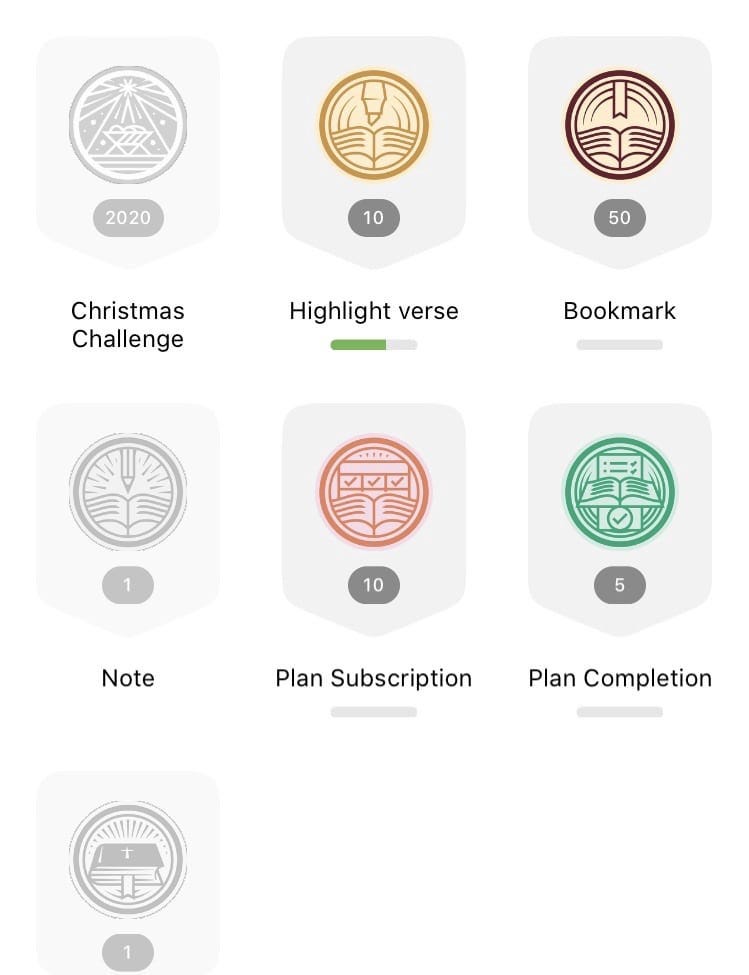Tap the empty progress bar below Bookmark
This screenshot has height=975, width=749.
[619, 345]
